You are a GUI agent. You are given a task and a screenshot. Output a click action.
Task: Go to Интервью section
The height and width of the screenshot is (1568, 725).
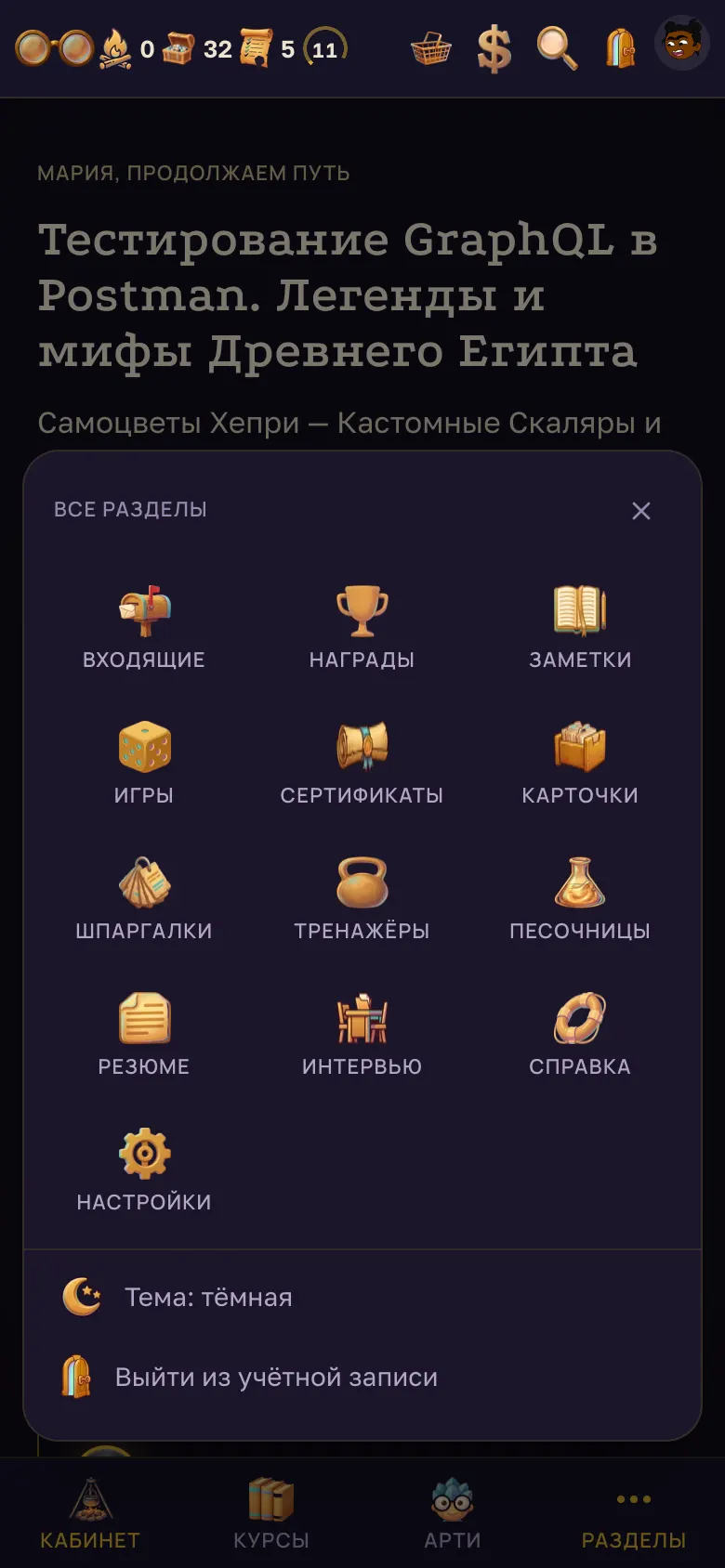point(362,1035)
